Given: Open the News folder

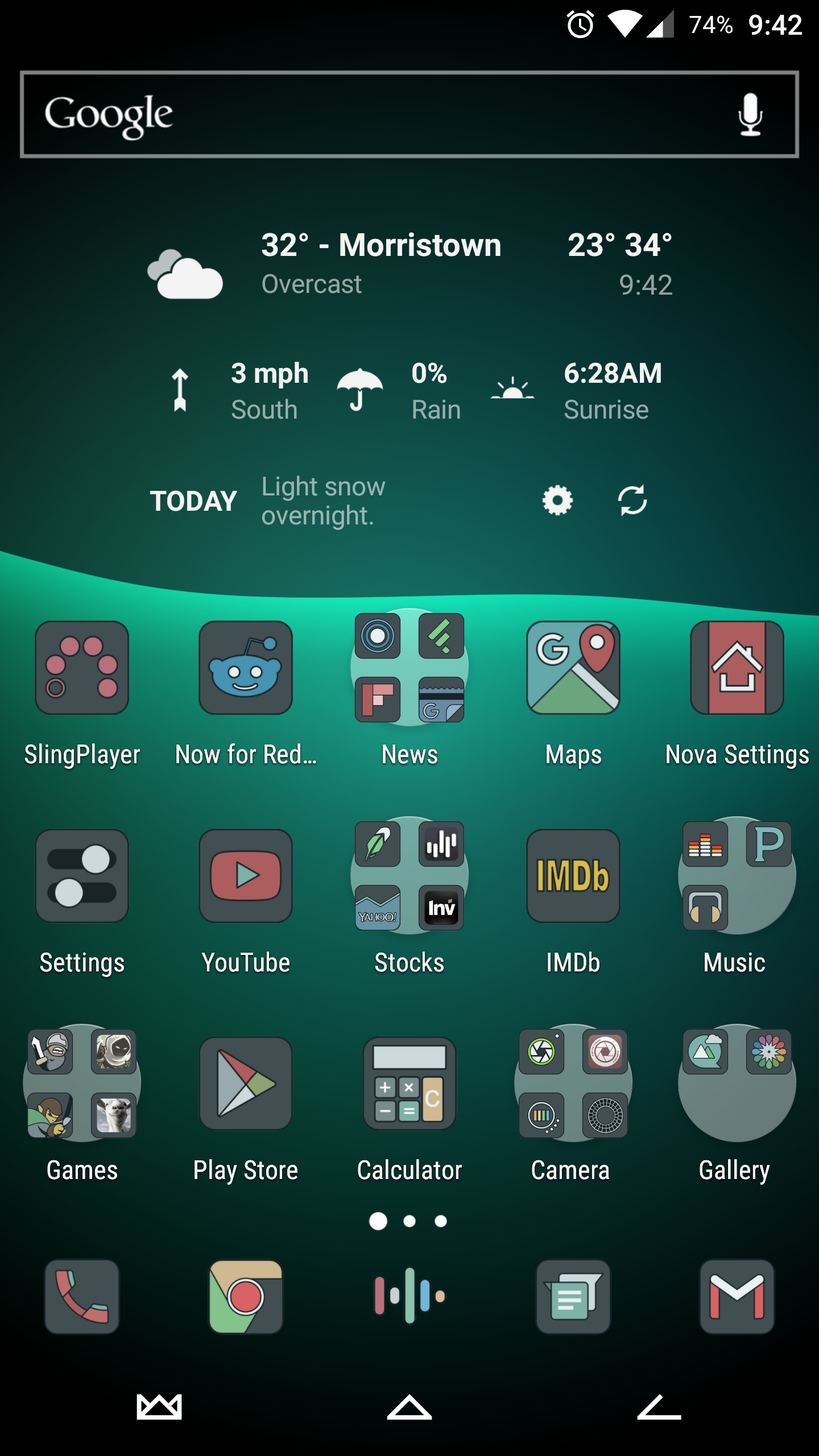Looking at the screenshot, I should tap(409, 668).
